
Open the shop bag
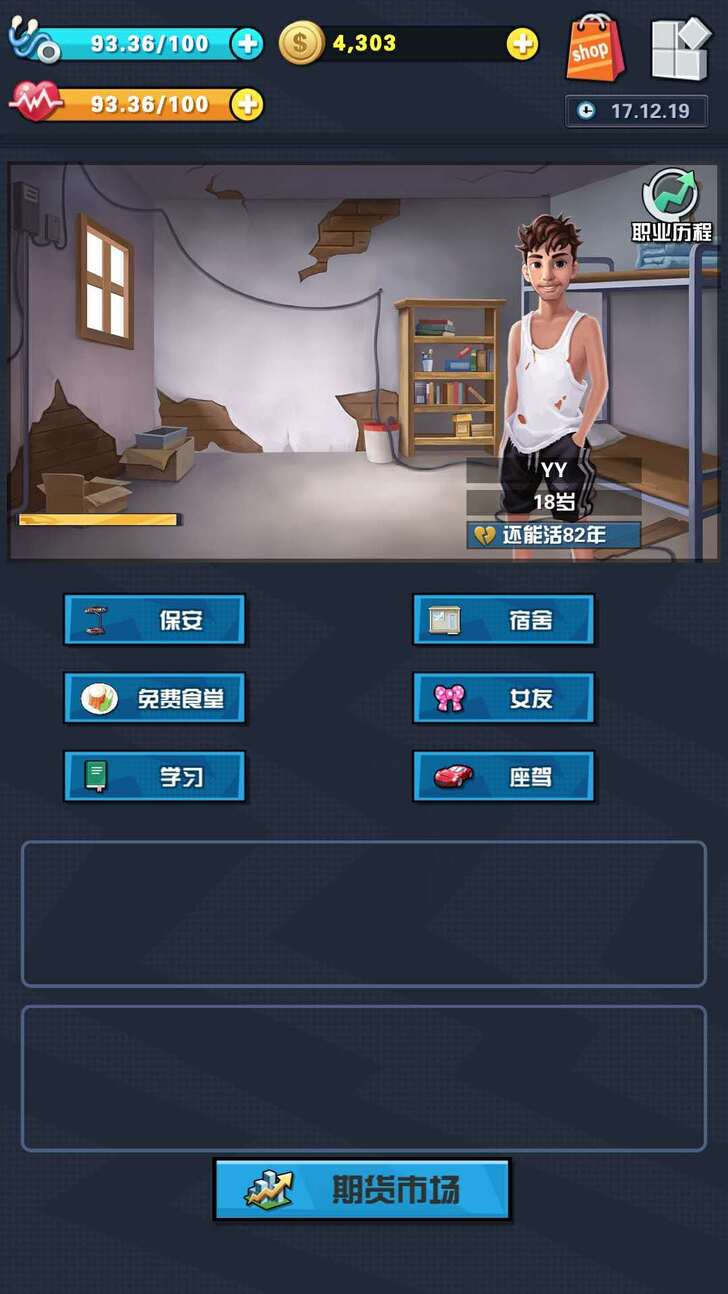[594, 48]
